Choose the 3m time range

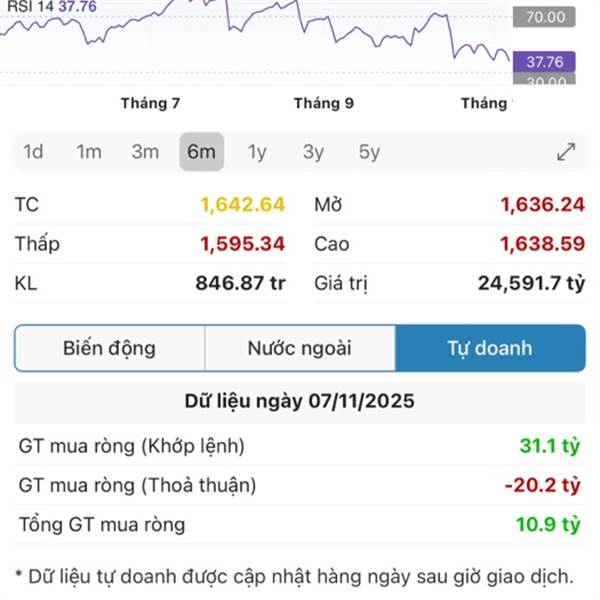(145, 152)
